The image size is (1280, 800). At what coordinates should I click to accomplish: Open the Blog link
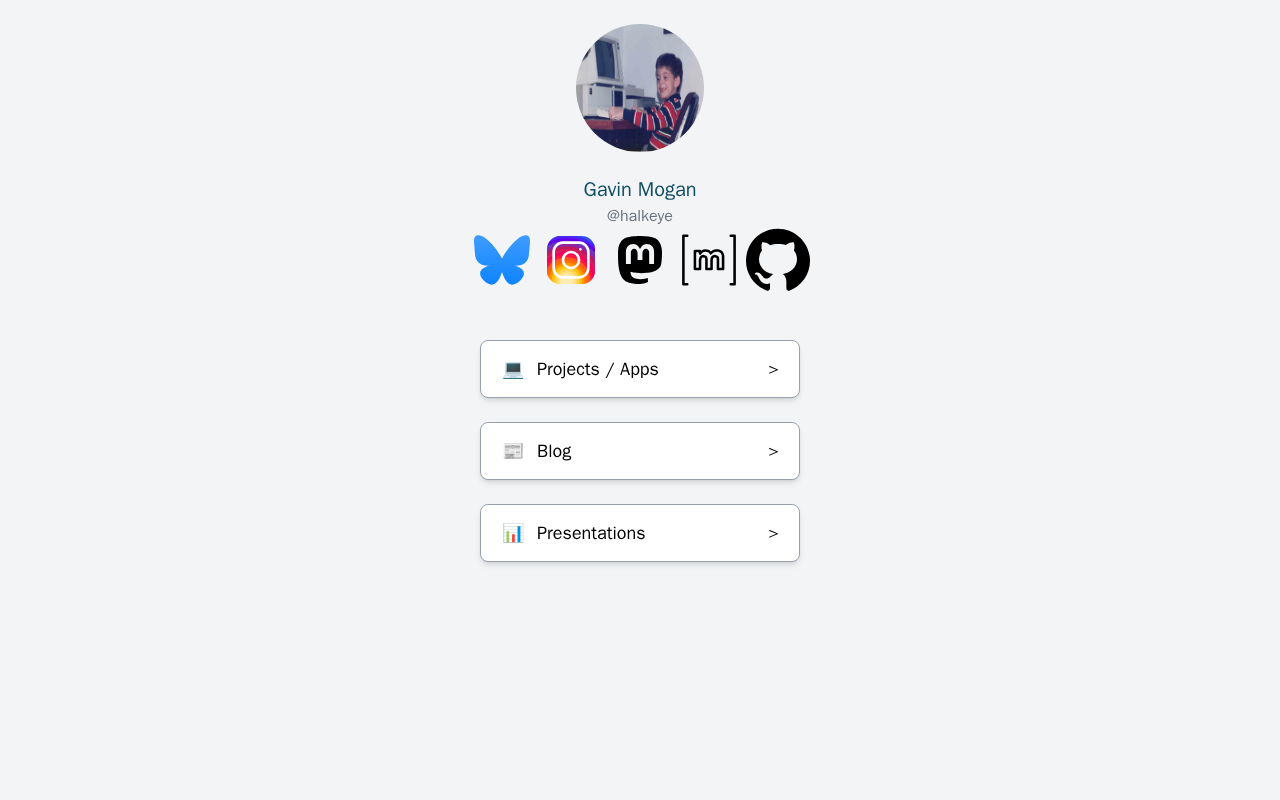coord(640,451)
